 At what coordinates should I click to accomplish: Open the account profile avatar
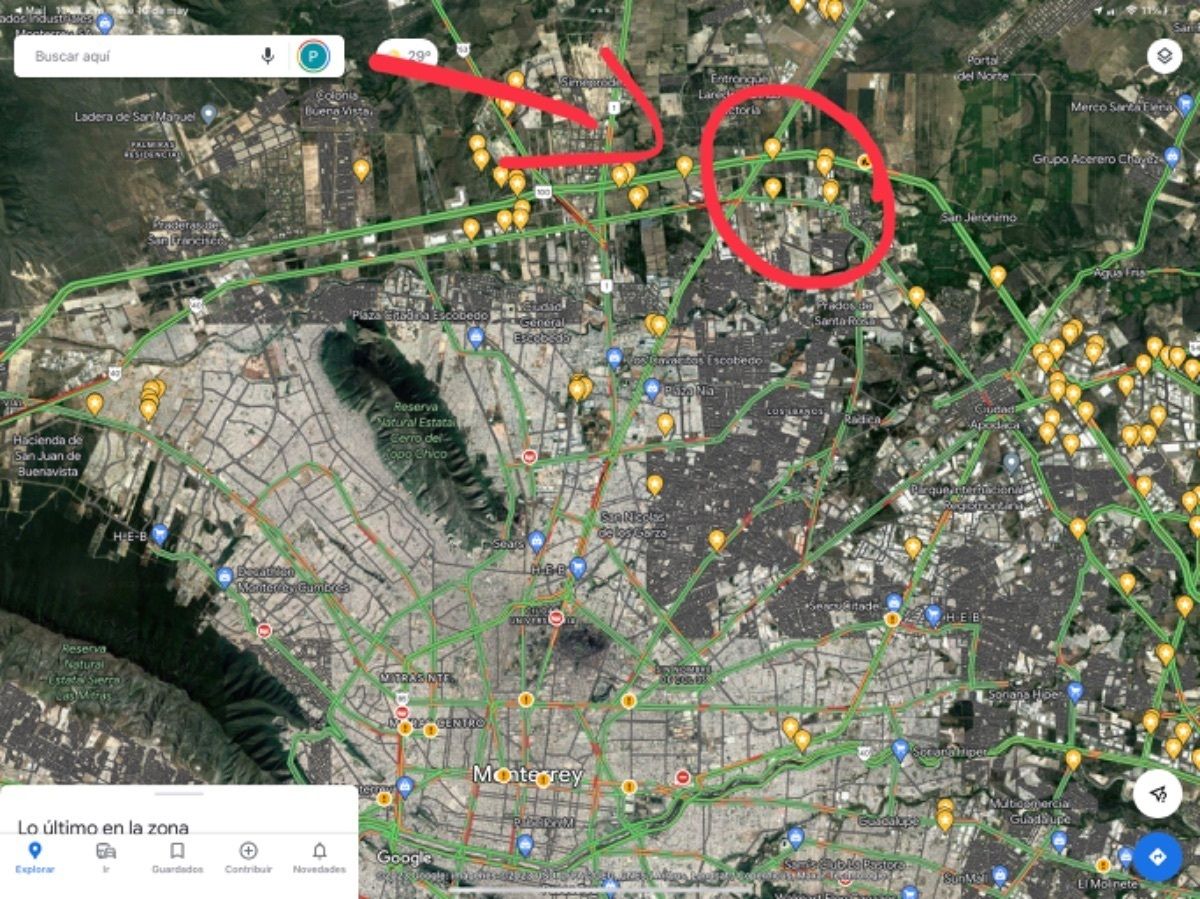tap(313, 56)
